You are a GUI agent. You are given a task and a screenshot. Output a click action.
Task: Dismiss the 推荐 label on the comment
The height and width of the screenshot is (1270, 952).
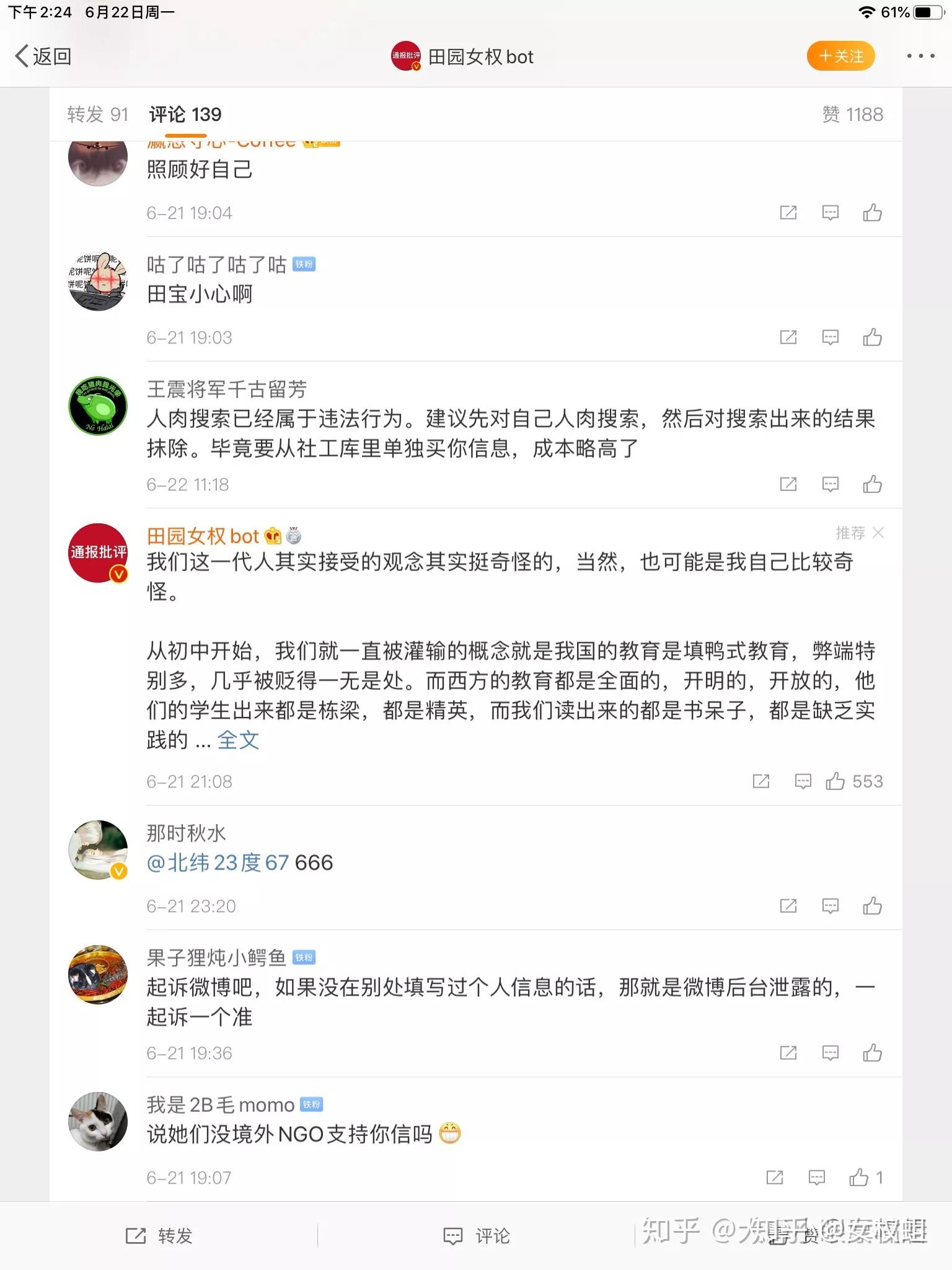pyautogui.click(x=878, y=533)
